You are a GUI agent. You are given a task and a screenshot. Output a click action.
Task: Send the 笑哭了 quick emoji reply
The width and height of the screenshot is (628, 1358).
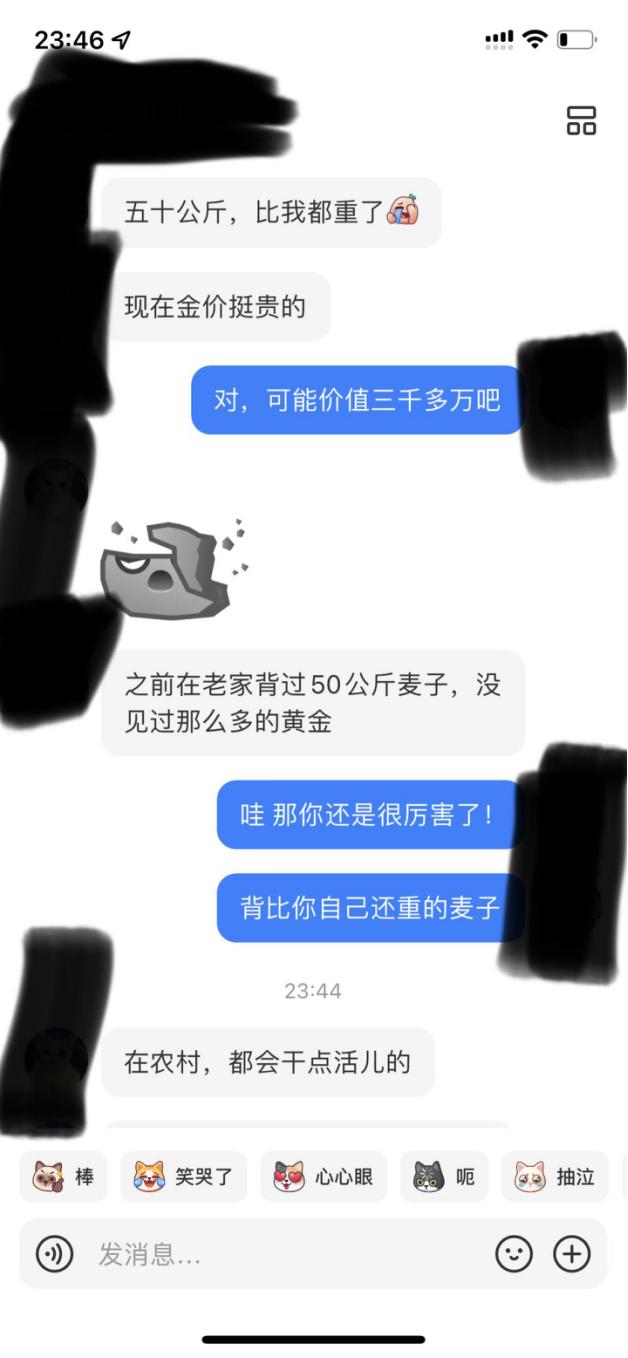[x=184, y=1177]
